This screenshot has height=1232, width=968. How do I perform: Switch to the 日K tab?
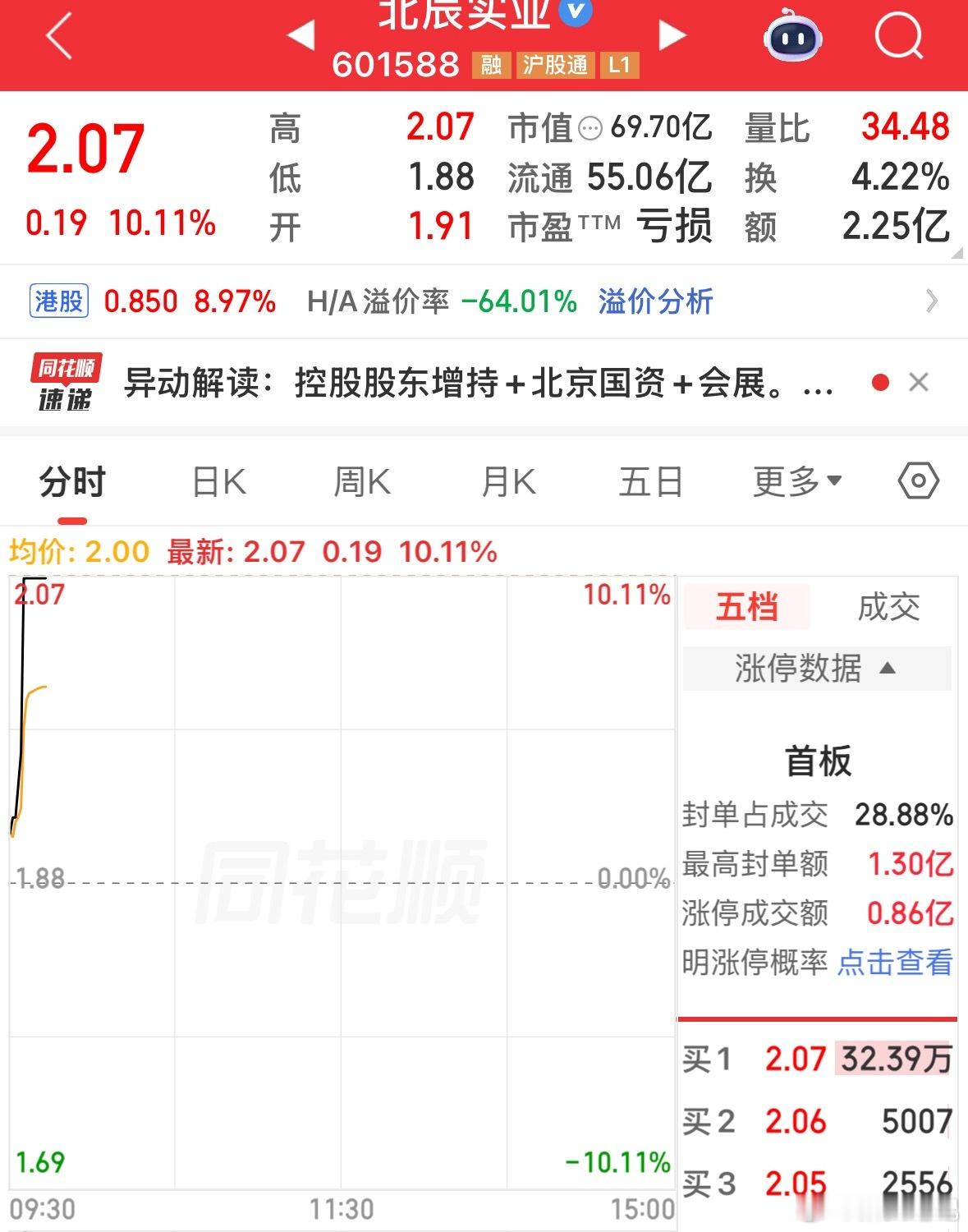pyautogui.click(x=218, y=482)
